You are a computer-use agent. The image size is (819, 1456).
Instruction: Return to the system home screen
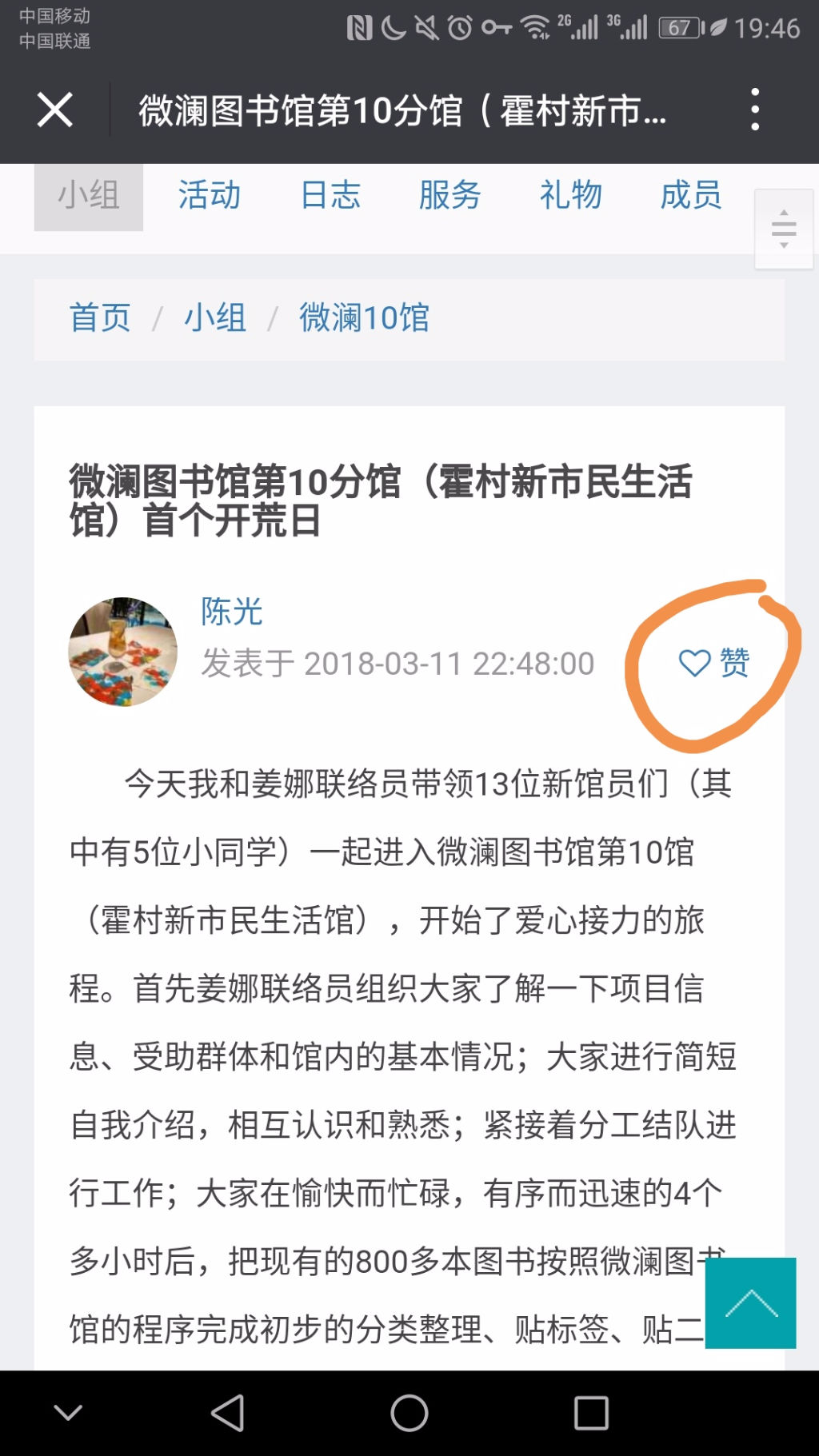(409, 1413)
